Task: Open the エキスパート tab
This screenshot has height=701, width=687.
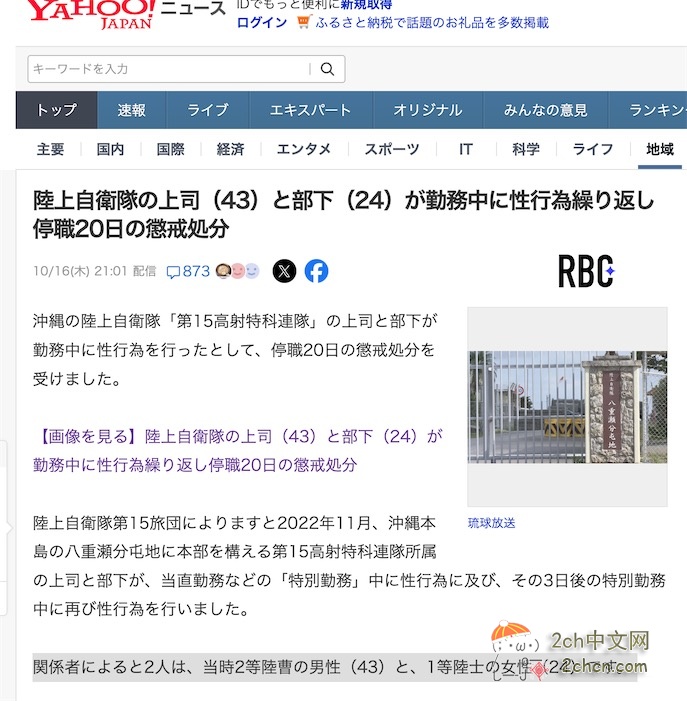Action: point(310,110)
